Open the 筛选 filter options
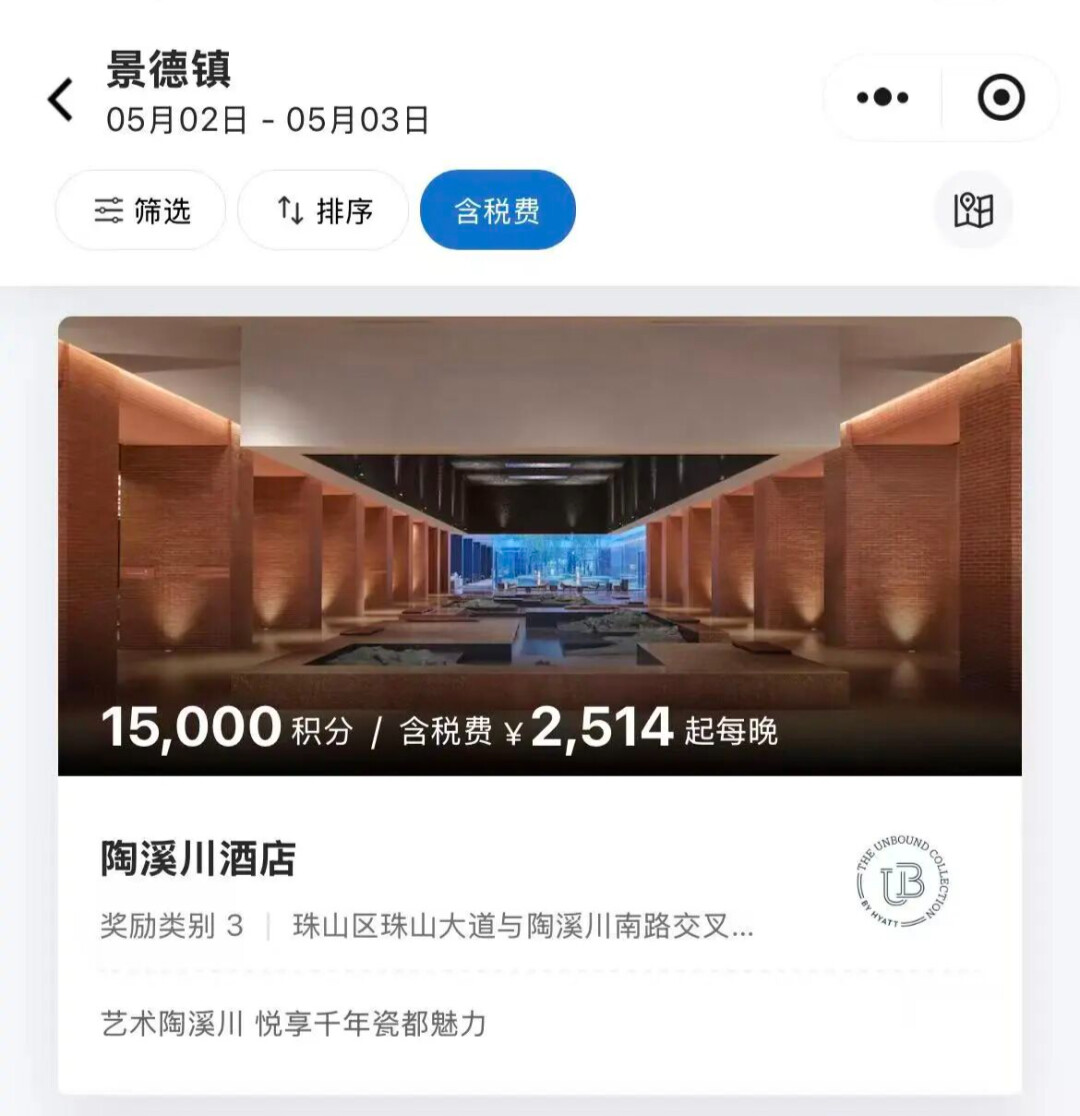This screenshot has width=1080, height=1116. [141, 211]
